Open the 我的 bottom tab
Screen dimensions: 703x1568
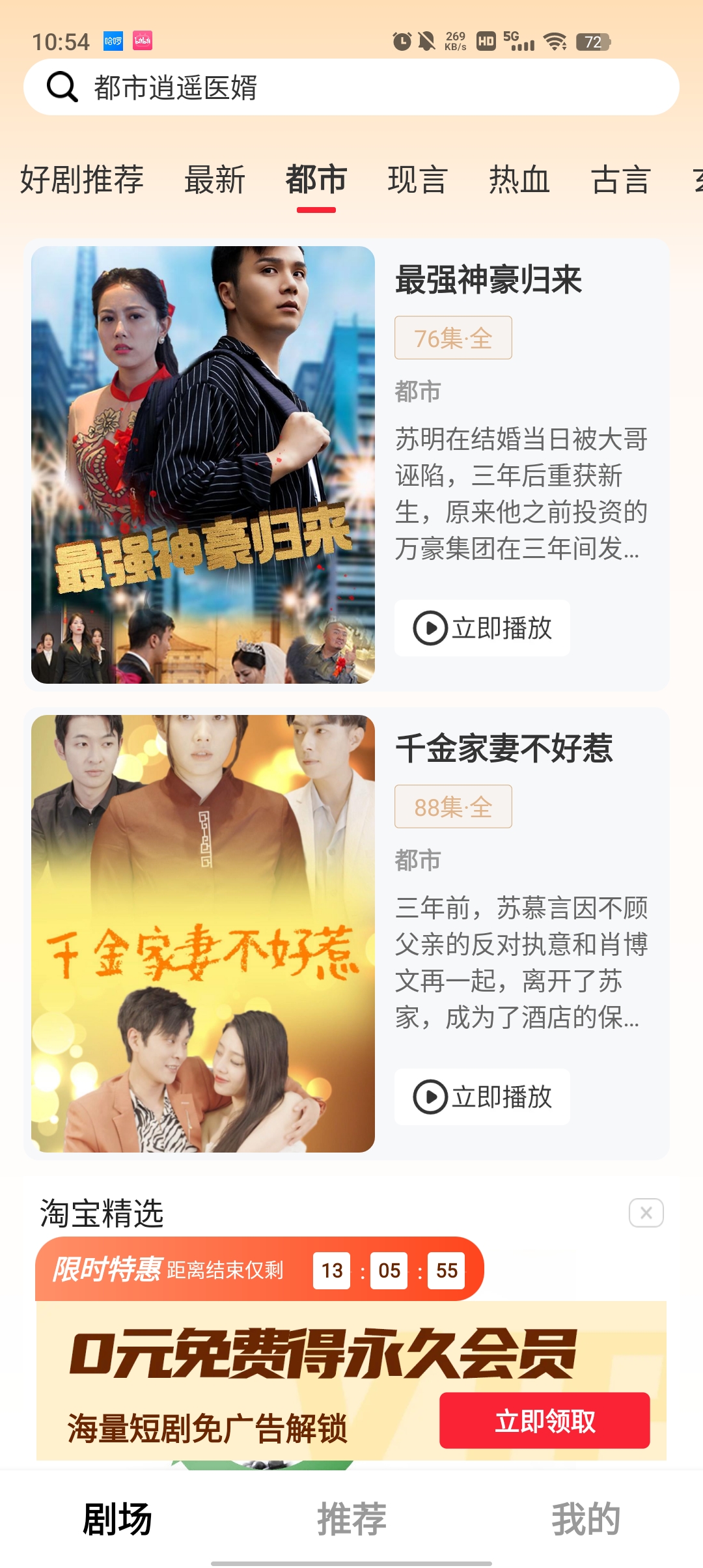click(586, 1519)
